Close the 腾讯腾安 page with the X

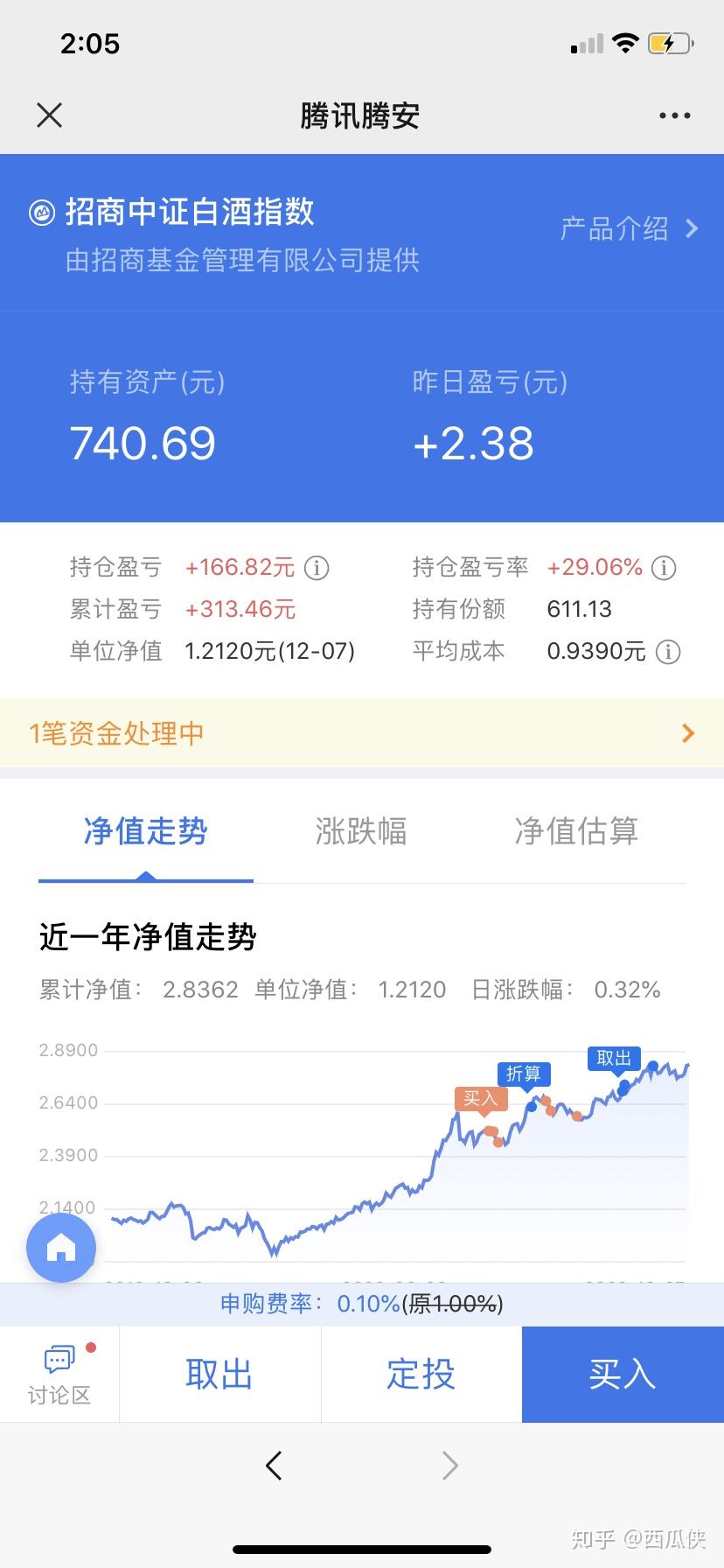pos(49,115)
